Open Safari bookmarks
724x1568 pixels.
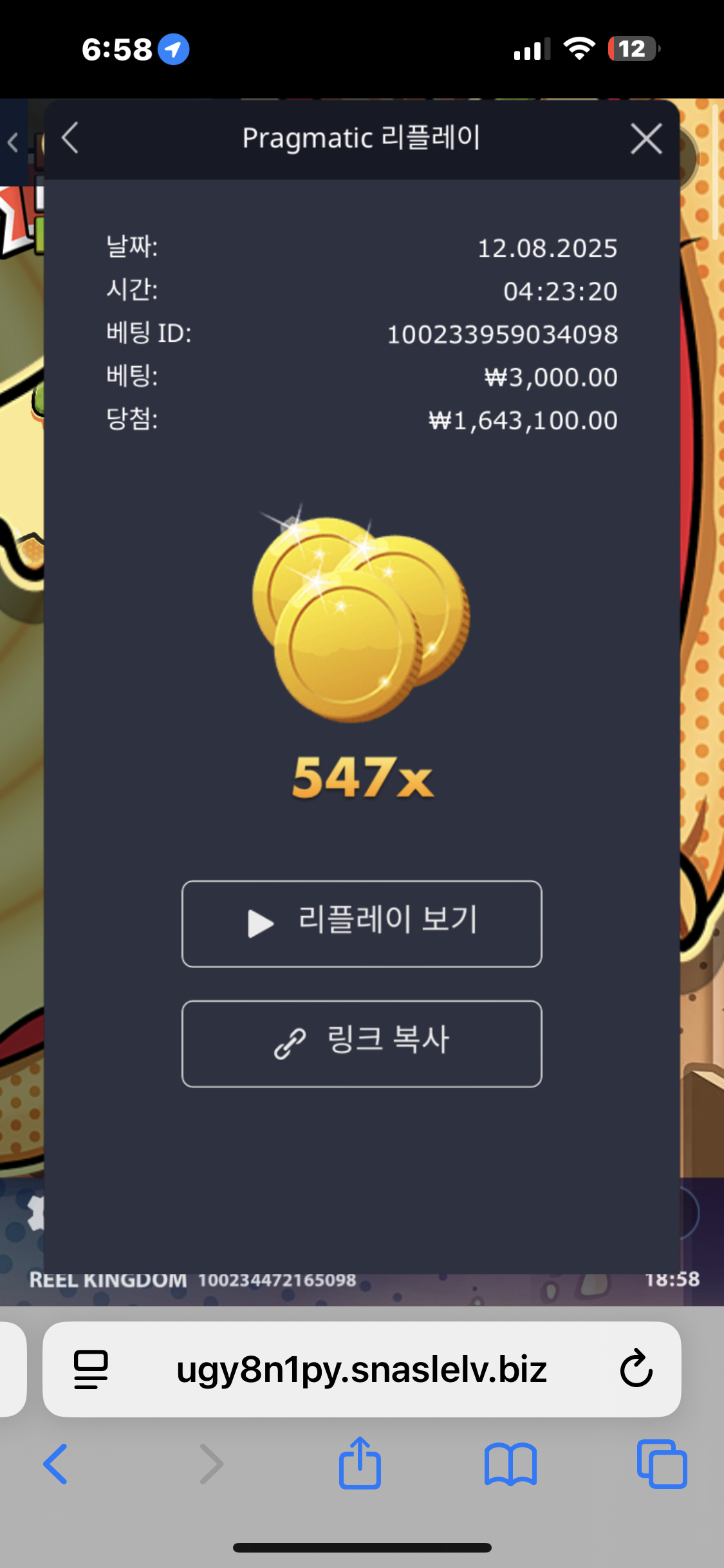point(510,1464)
